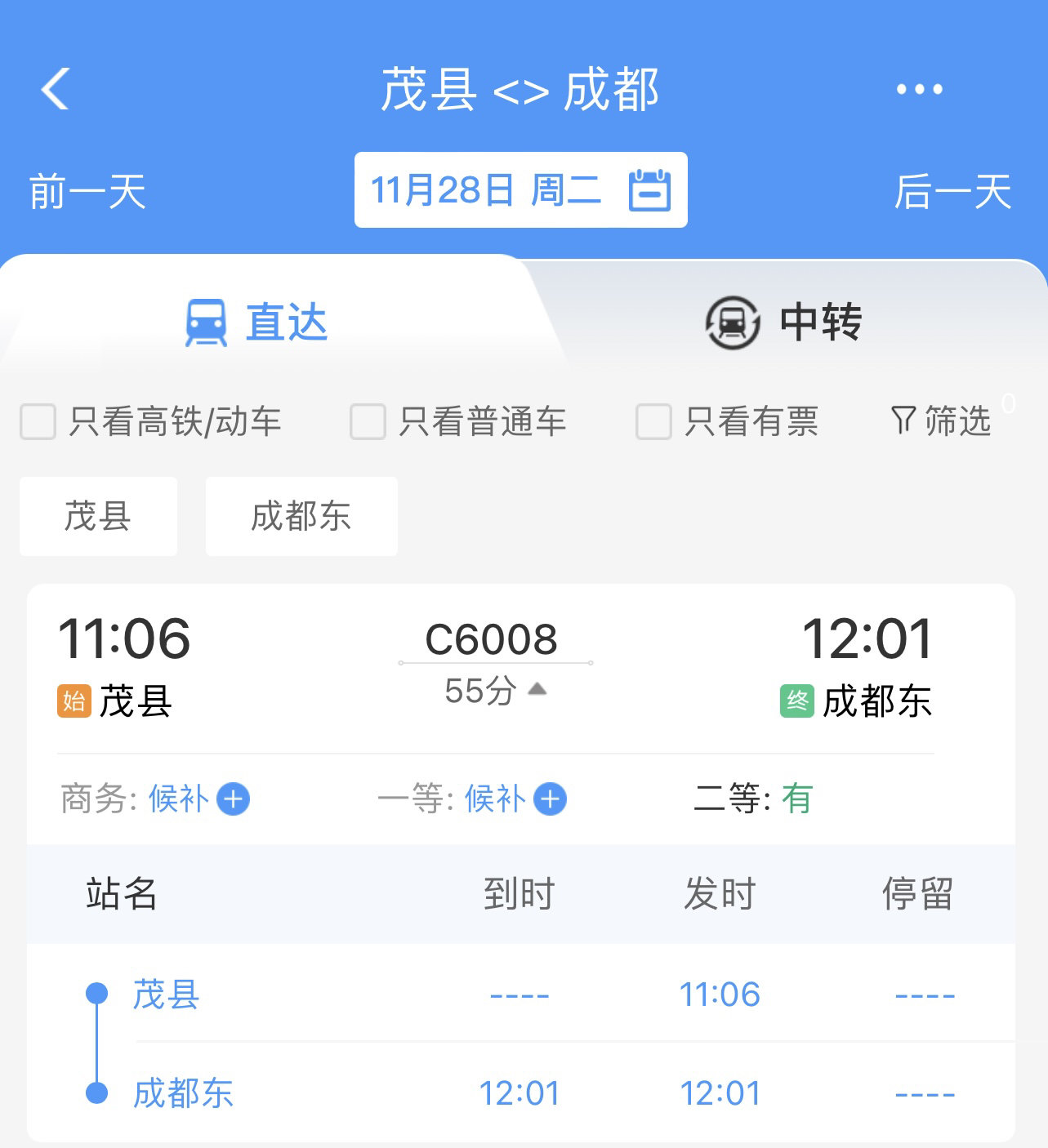
Task: Go back using the top arrow
Action: [56, 89]
